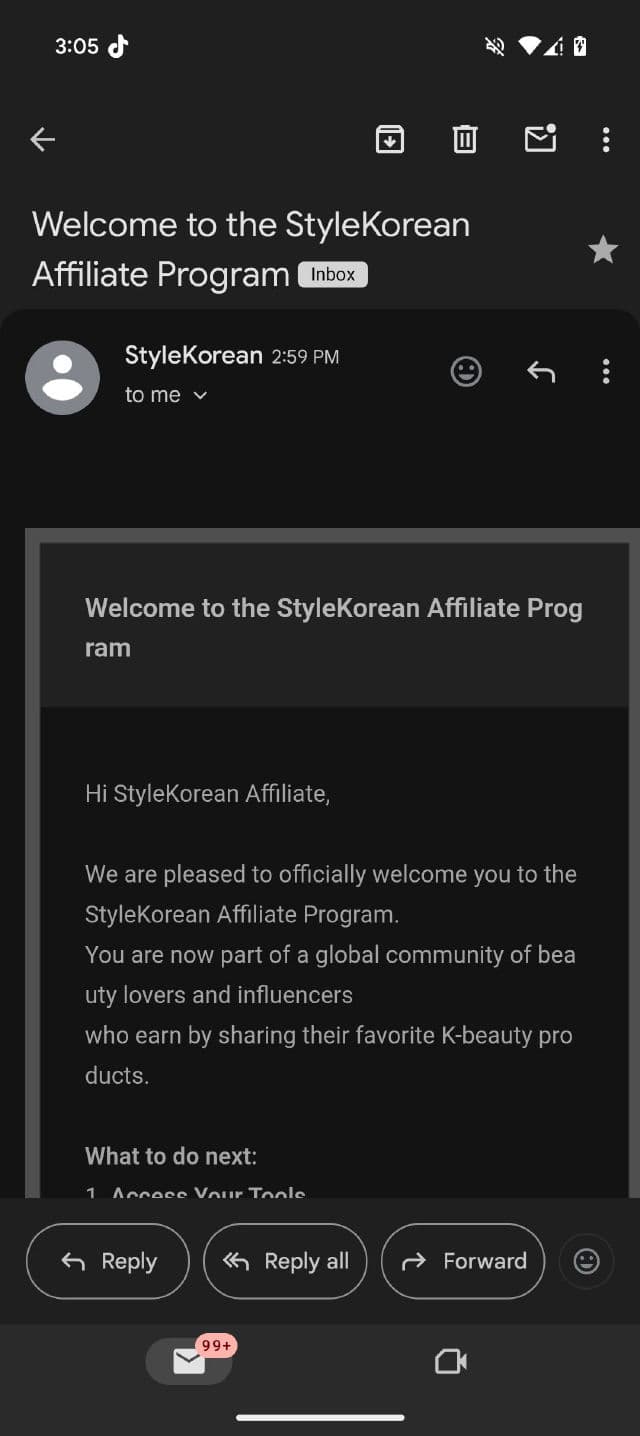Mark email as unread
This screenshot has height=1436, width=640.
click(x=540, y=139)
